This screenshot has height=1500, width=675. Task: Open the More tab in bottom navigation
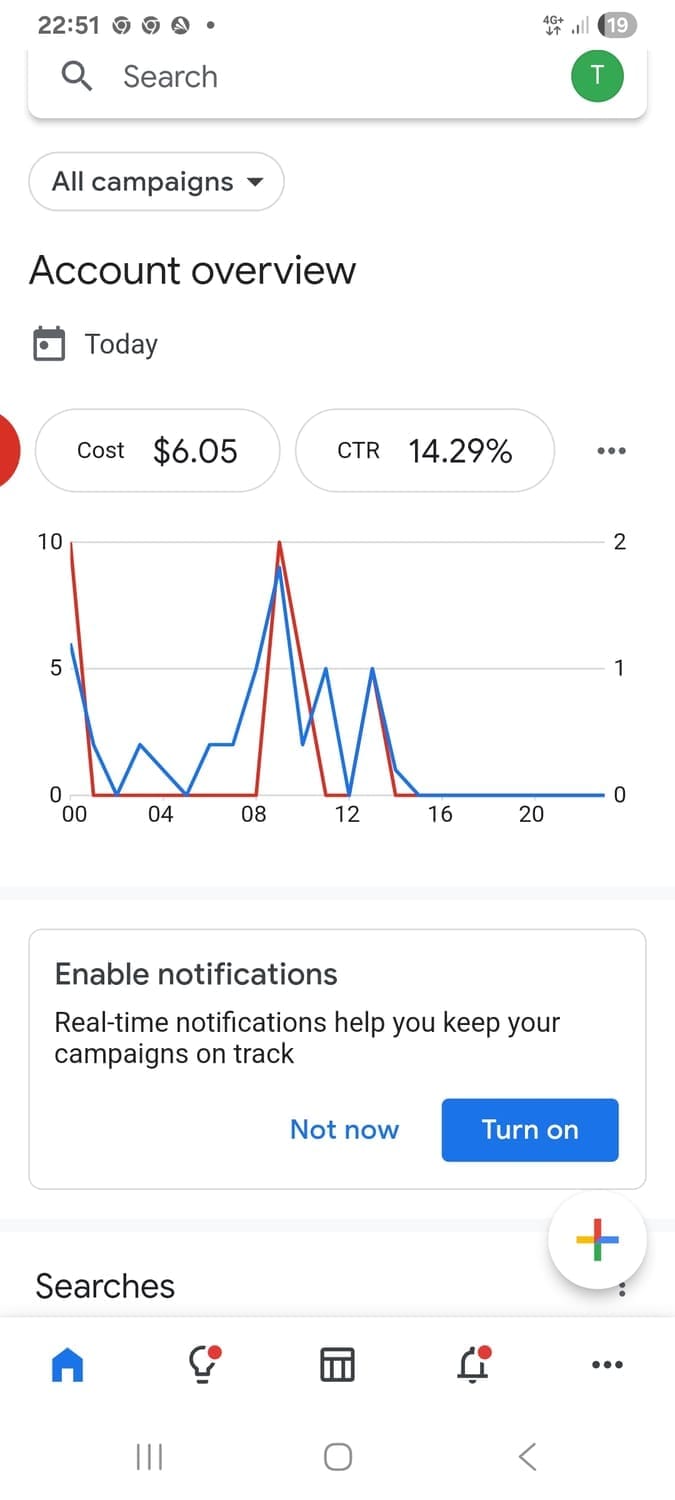coord(607,1364)
